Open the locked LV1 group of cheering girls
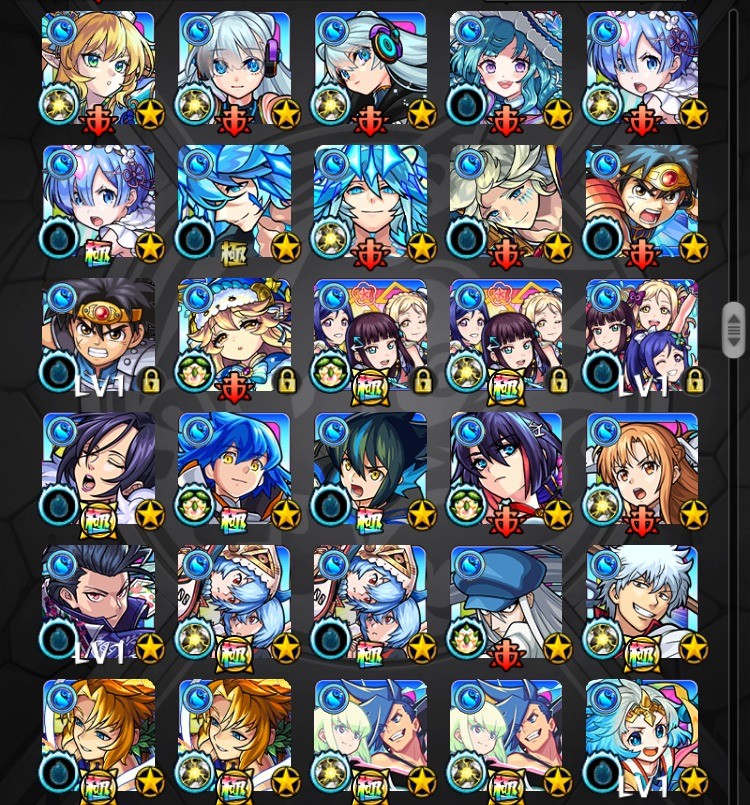The image size is (750, 805). (x=642, y=337)
